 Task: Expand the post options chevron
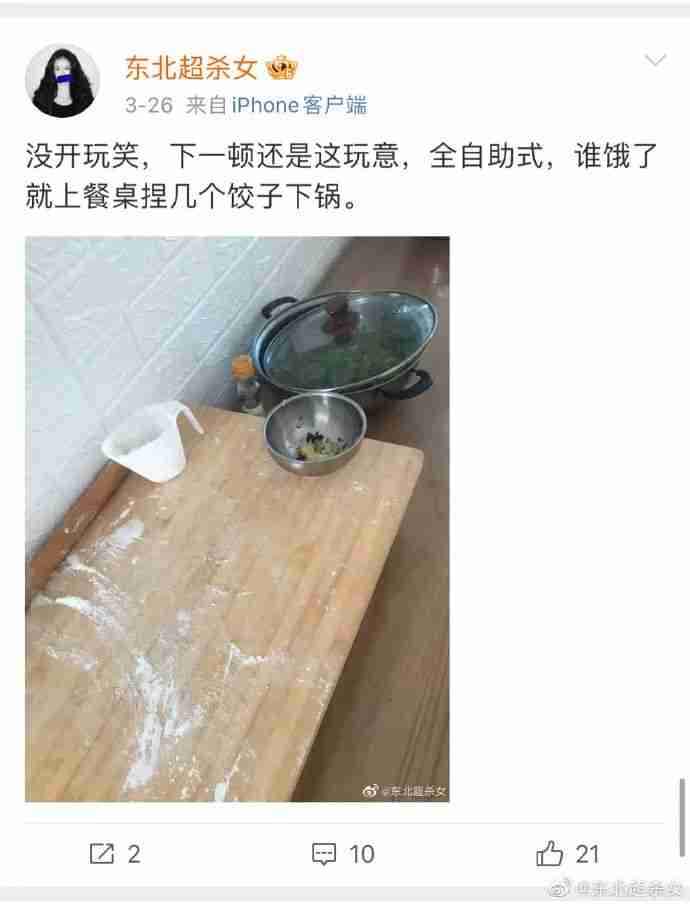tap(655, 61)
